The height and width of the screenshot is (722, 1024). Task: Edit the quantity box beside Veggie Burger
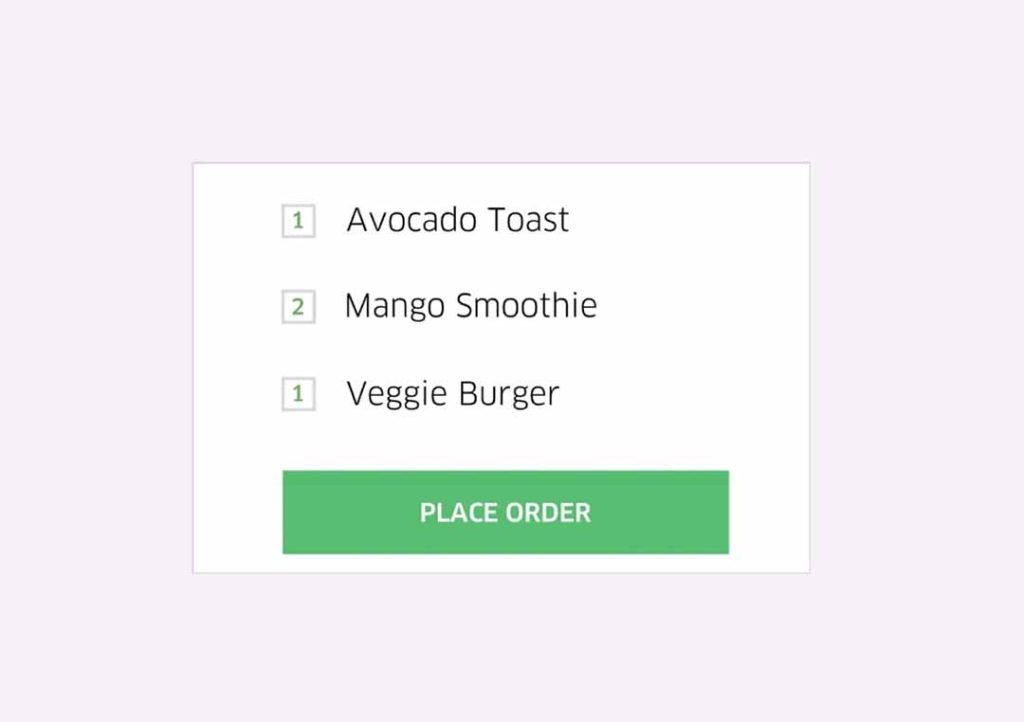298,394
